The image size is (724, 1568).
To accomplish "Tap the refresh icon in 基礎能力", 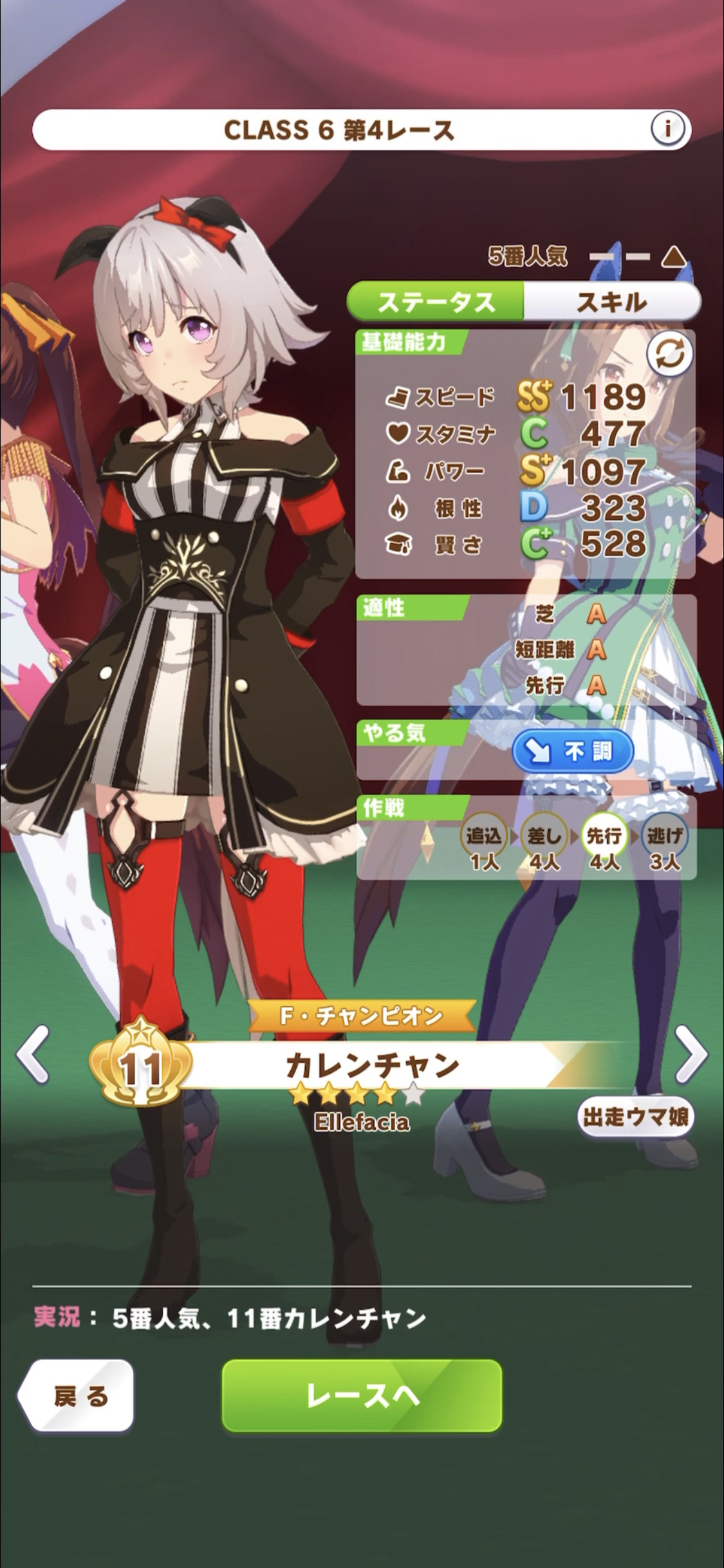I will click(x=669, y=355).
